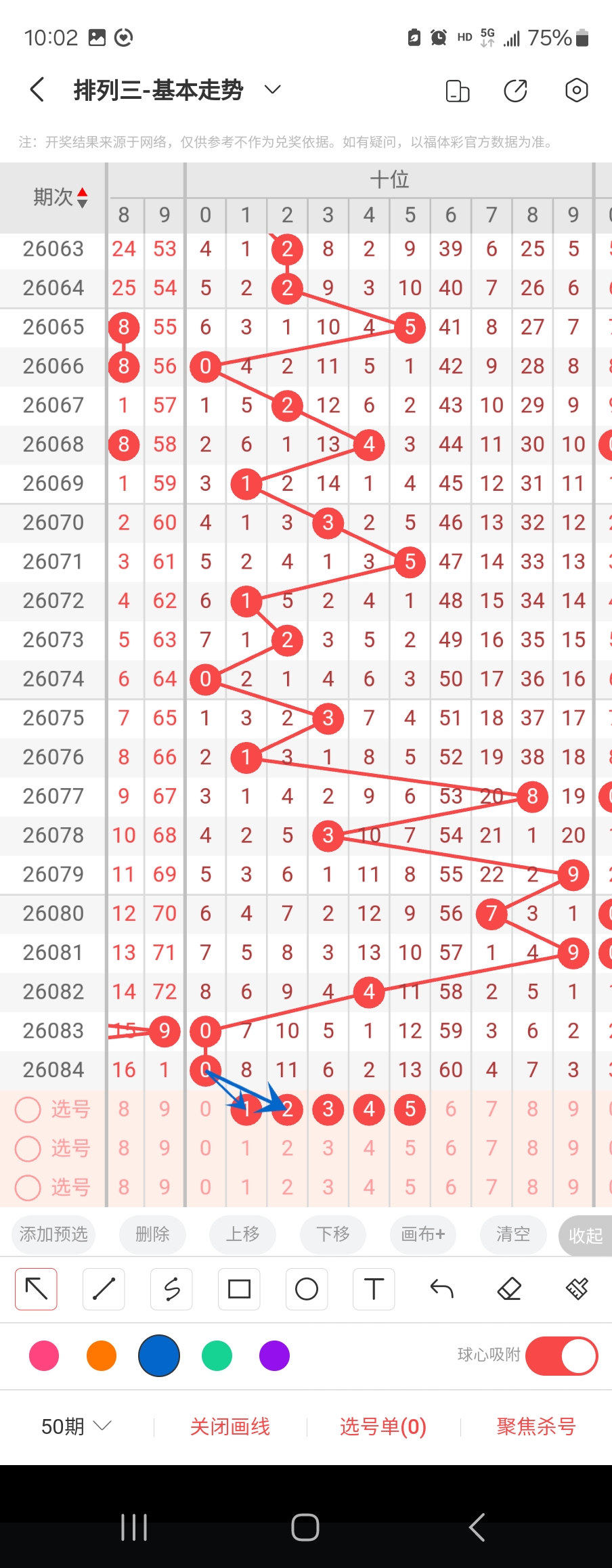
Task: Tap 关闭画线 to close drawing
Action: 230,1427
